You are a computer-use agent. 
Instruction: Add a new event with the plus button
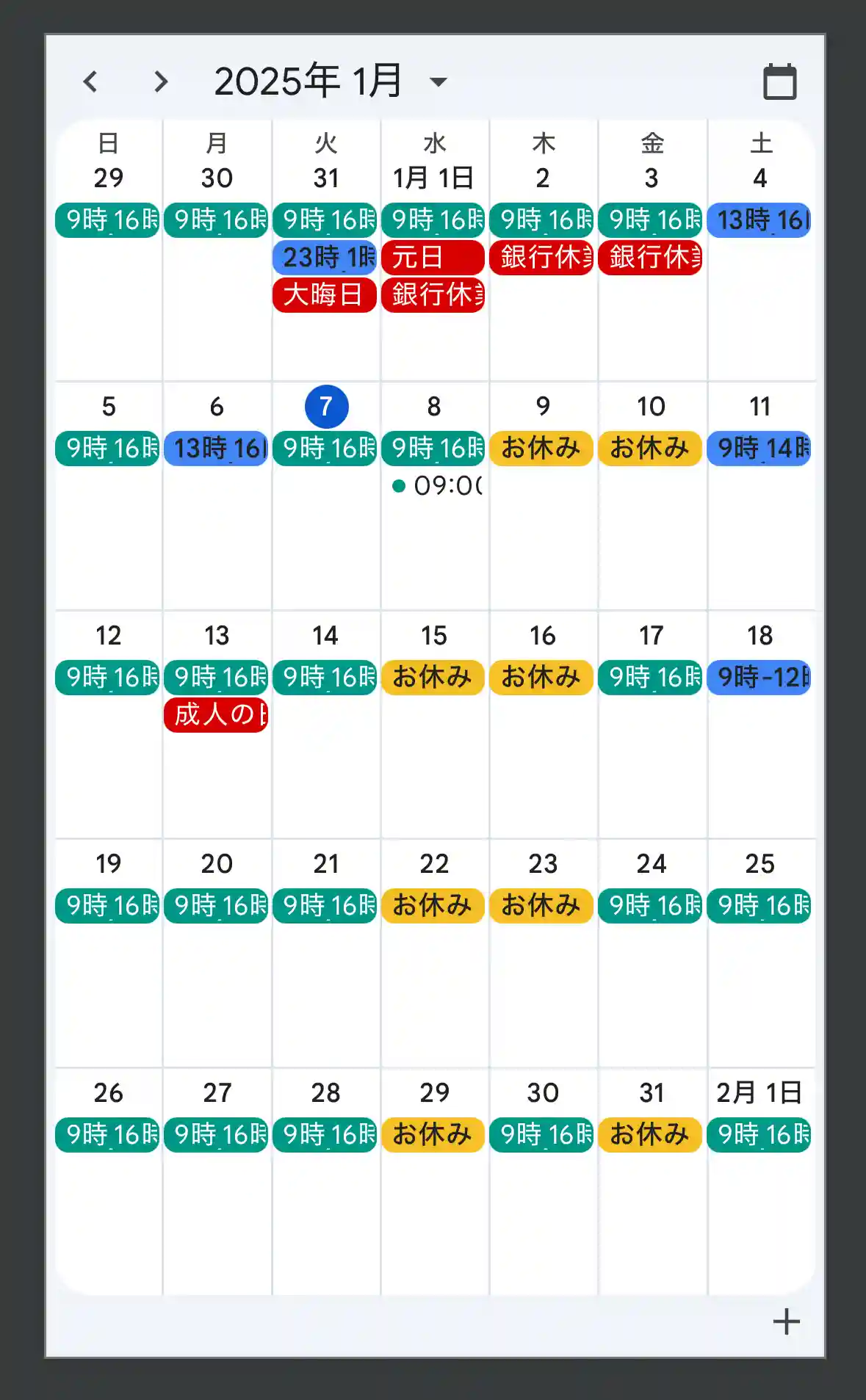(x=786, y=1321)
